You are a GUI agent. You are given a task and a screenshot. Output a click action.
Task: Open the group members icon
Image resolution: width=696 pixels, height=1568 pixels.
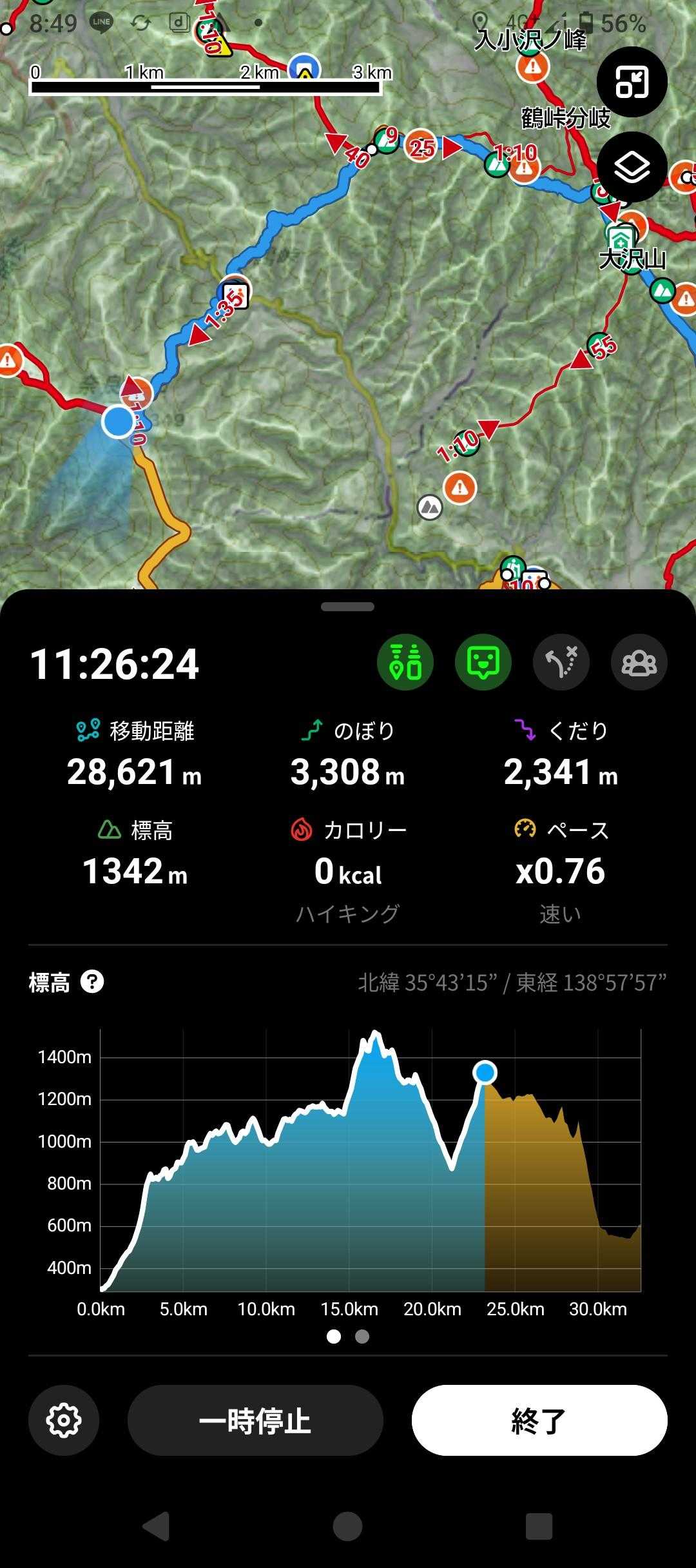click(639, 662)
